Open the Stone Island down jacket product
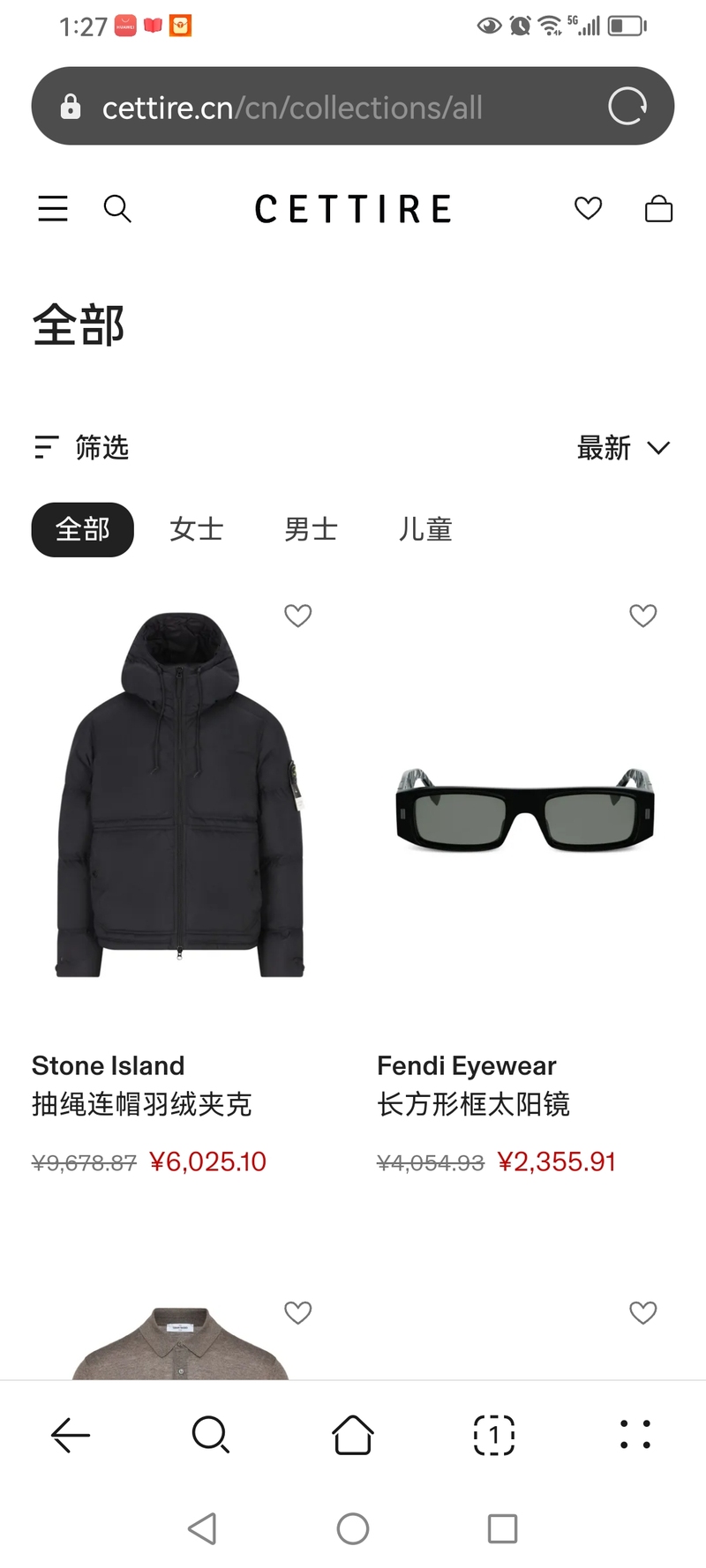 point(181,794)
